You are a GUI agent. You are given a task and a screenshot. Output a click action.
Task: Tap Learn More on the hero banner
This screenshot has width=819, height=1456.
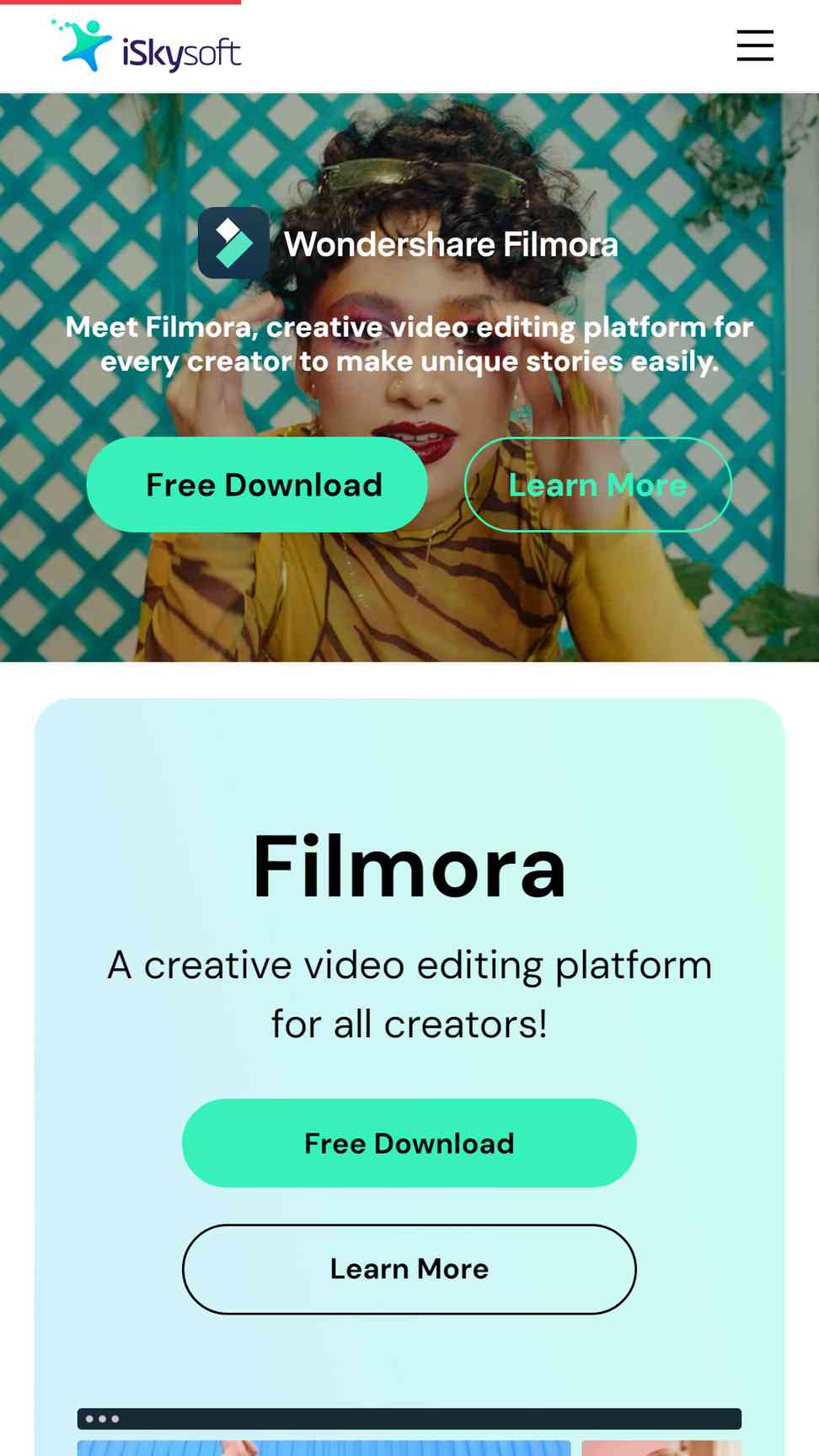[598, 484]
